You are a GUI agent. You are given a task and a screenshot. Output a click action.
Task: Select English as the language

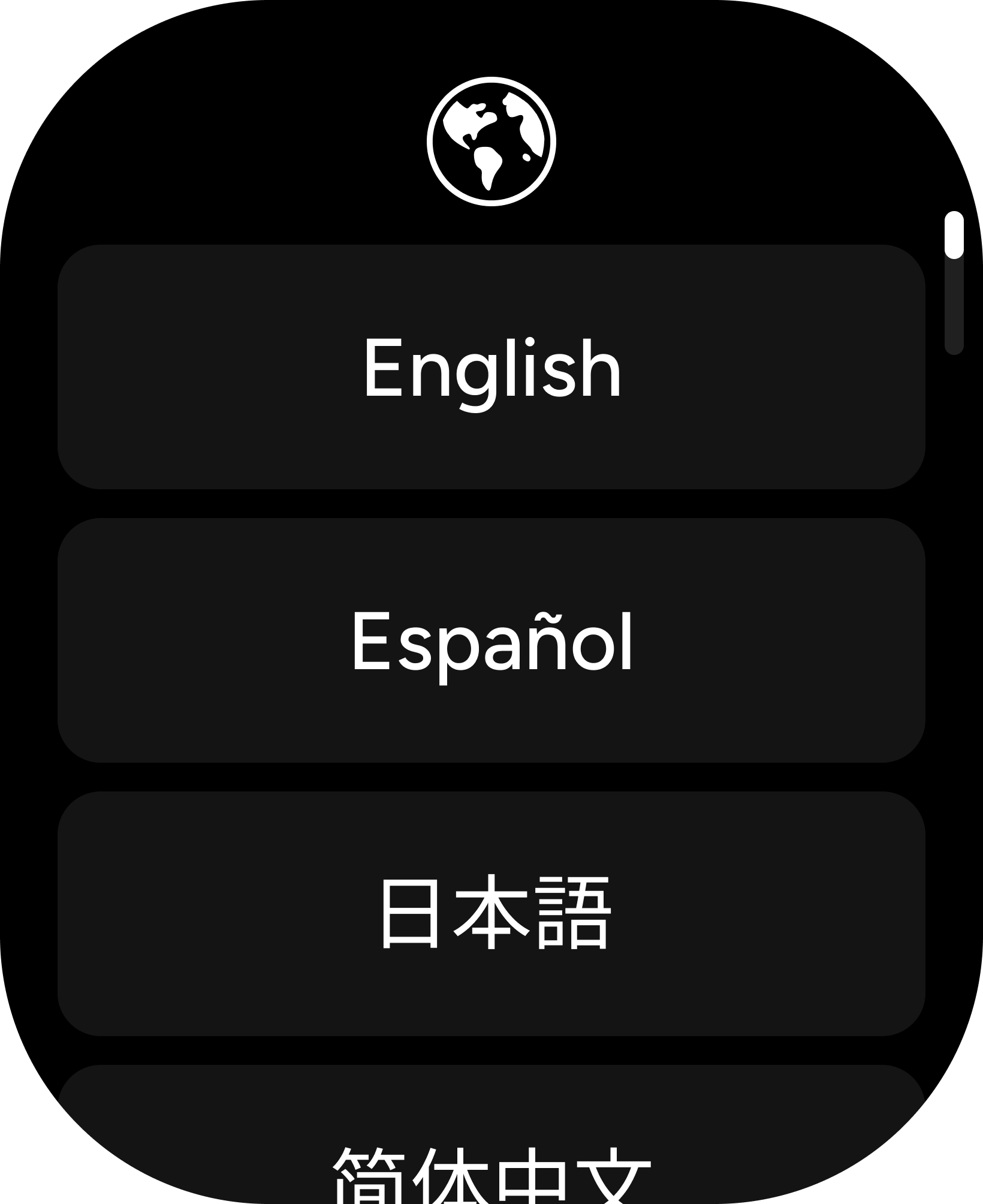coord(491,367)
